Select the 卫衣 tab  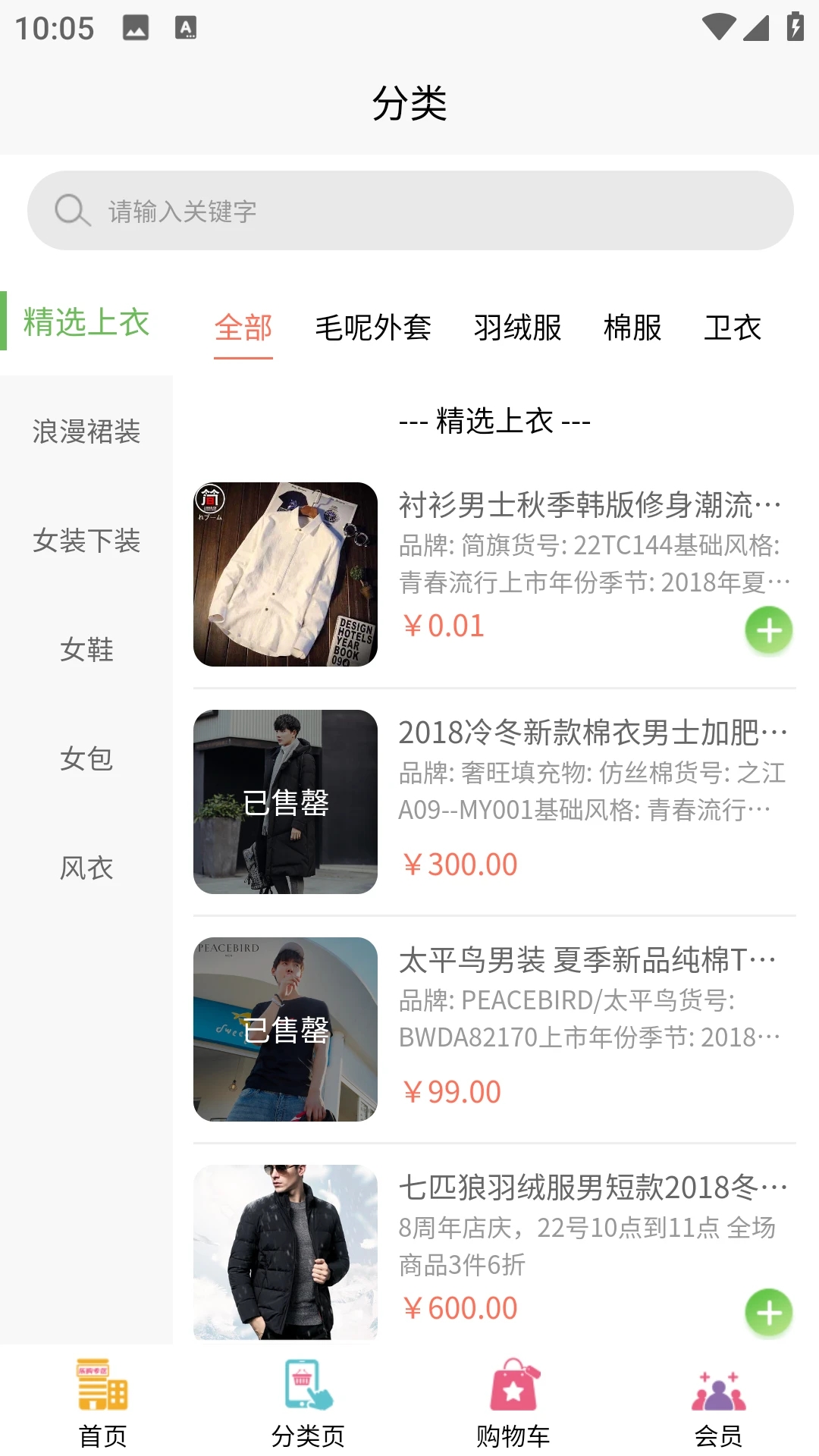point(735,328)
